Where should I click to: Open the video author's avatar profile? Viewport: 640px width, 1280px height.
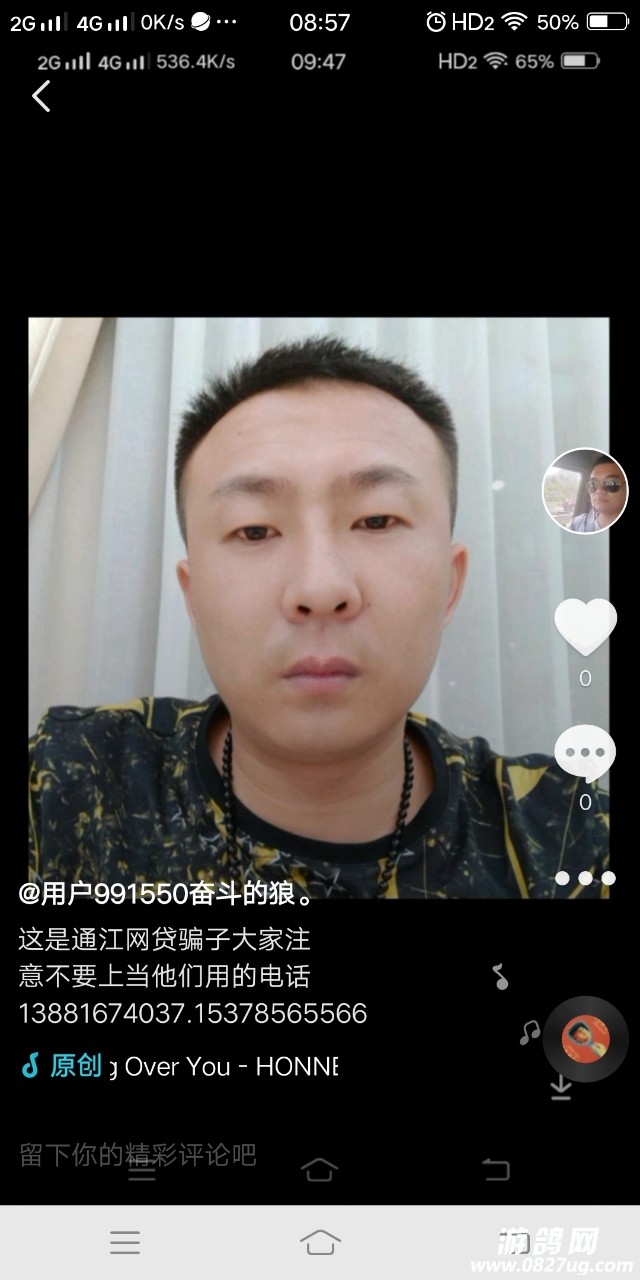coord(585,491)
